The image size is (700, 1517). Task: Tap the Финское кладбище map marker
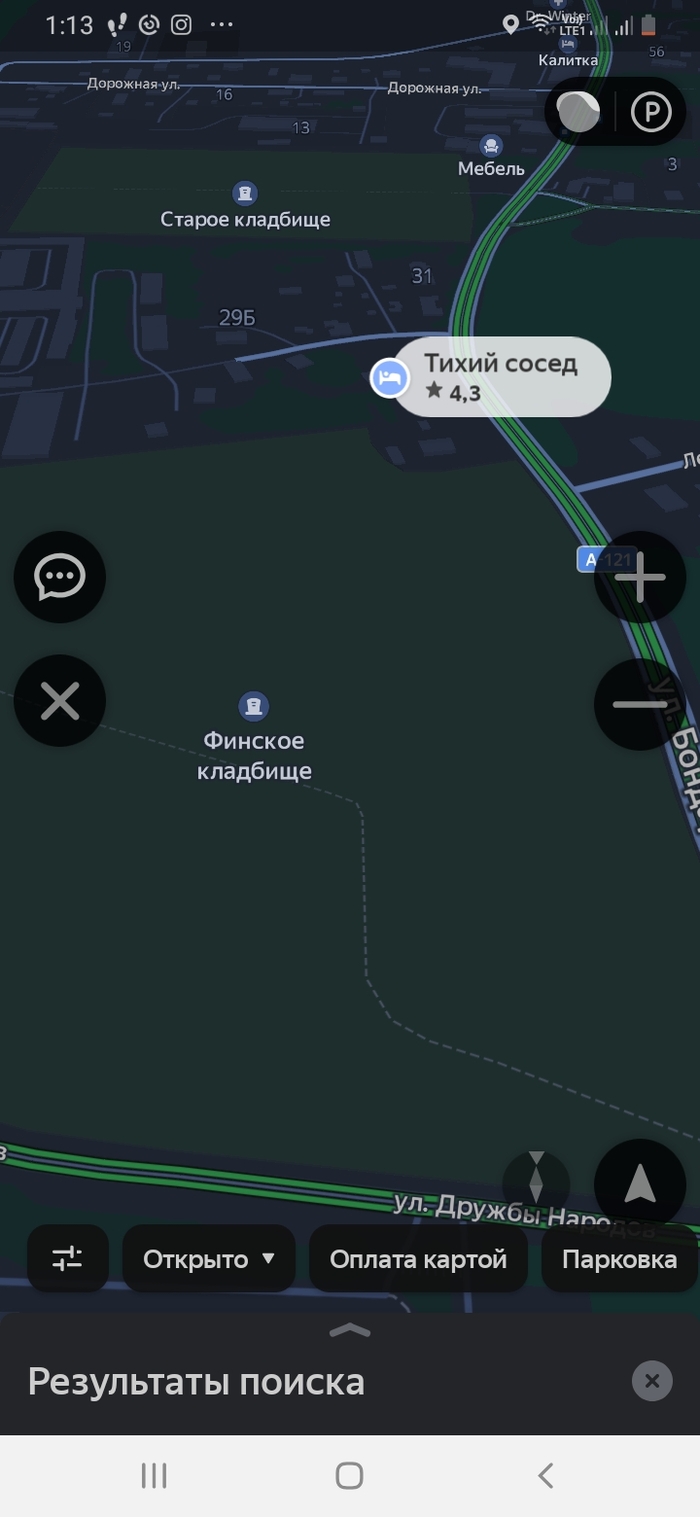254,707
